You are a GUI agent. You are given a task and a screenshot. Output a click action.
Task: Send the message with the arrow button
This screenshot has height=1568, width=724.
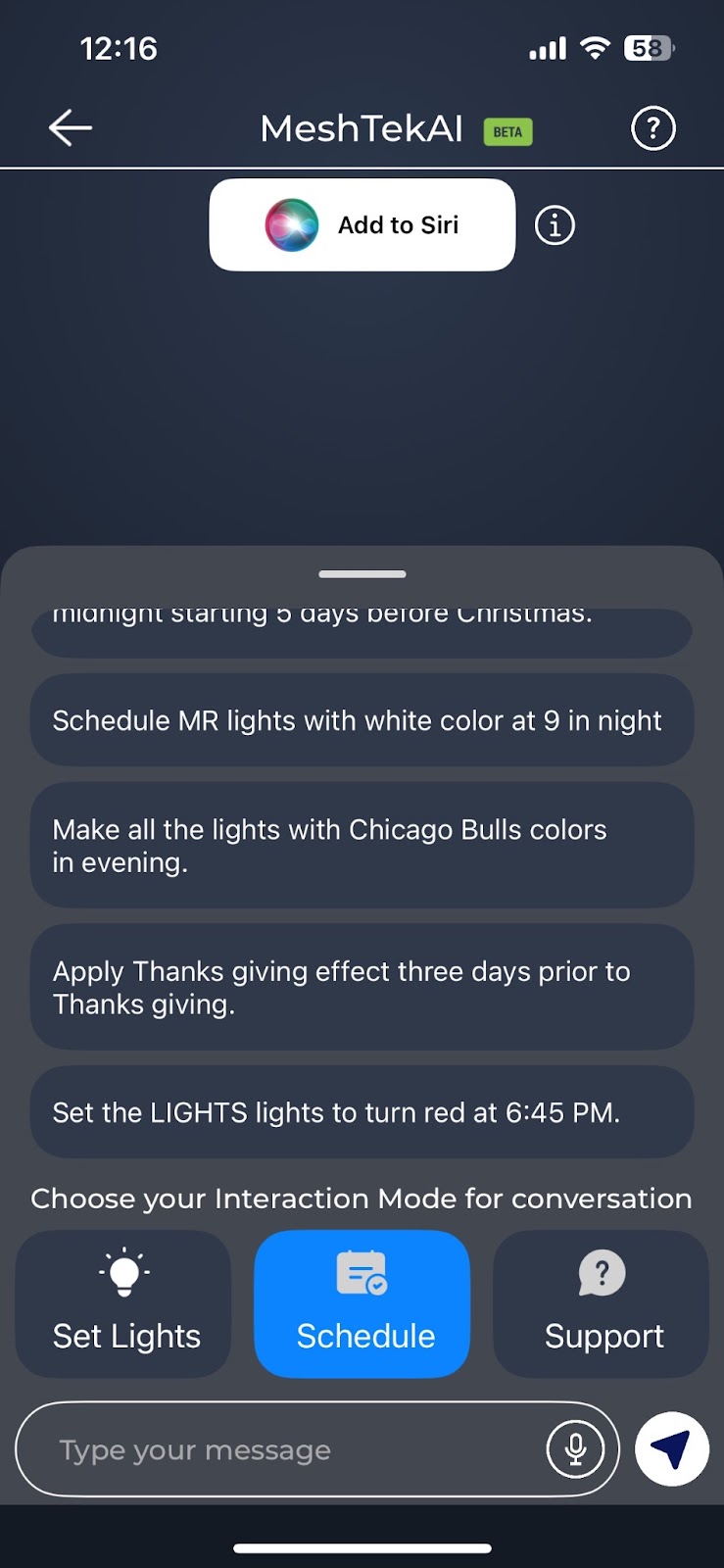[672, 1448]
